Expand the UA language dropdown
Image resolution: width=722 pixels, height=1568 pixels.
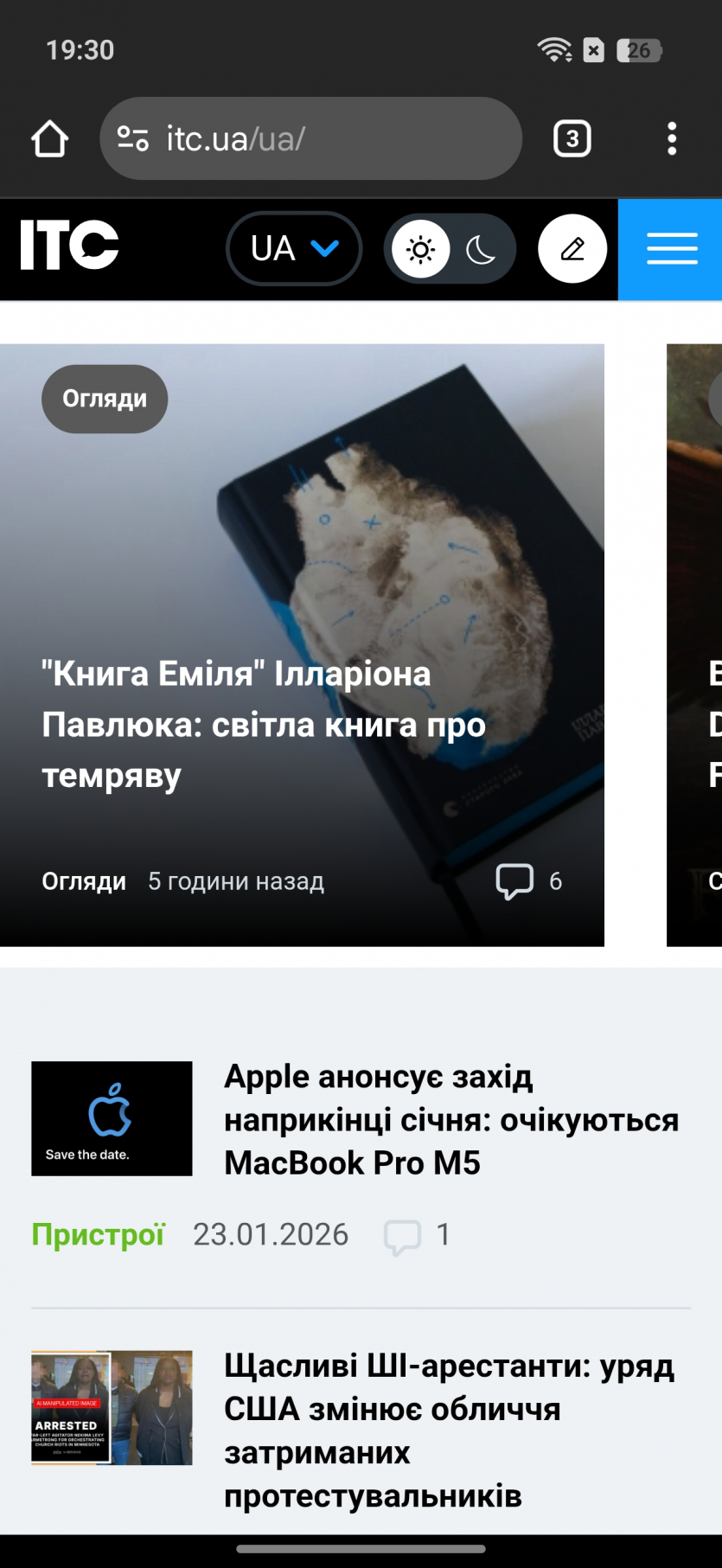[293, 249]
